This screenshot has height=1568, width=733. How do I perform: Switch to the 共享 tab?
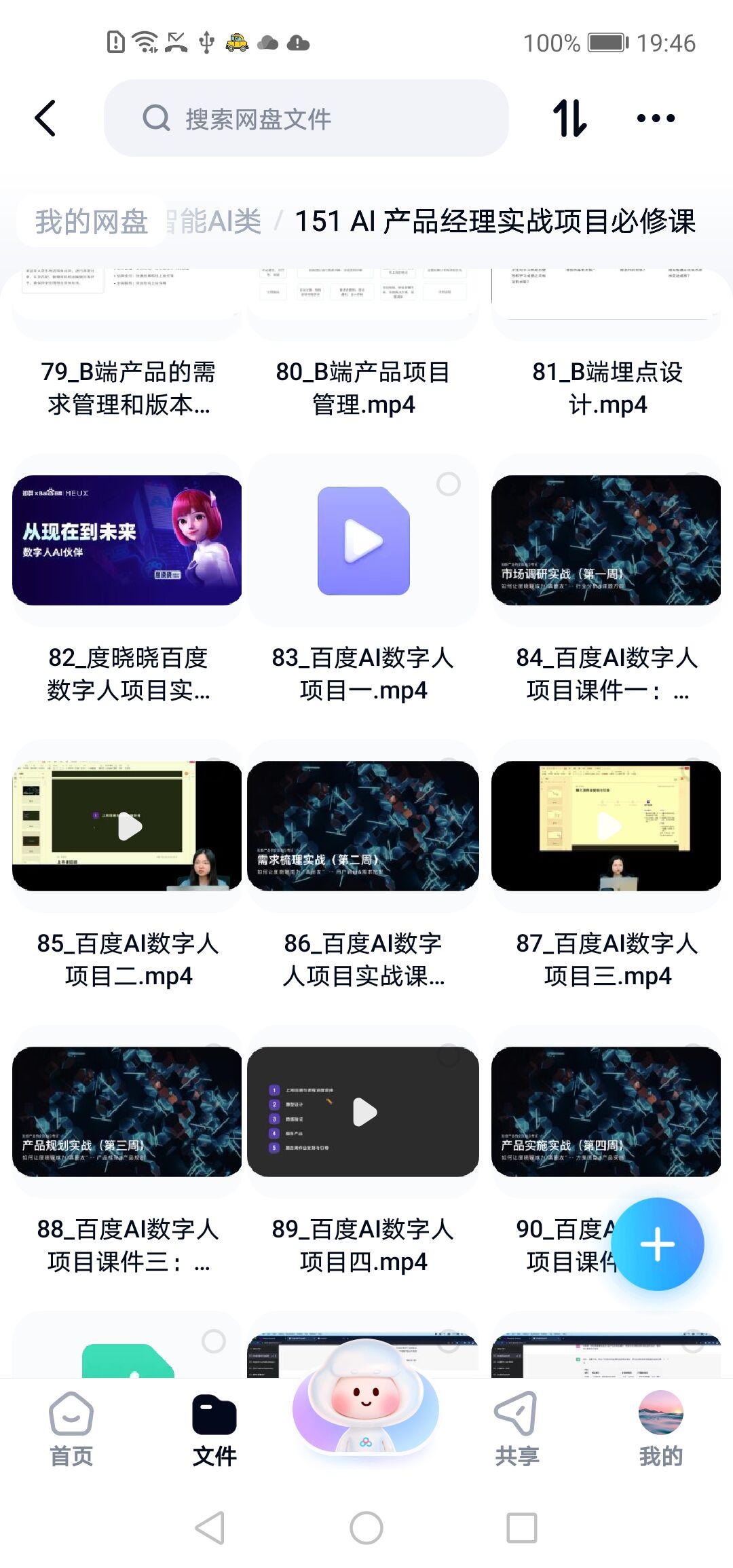[x=516, y=1428]
